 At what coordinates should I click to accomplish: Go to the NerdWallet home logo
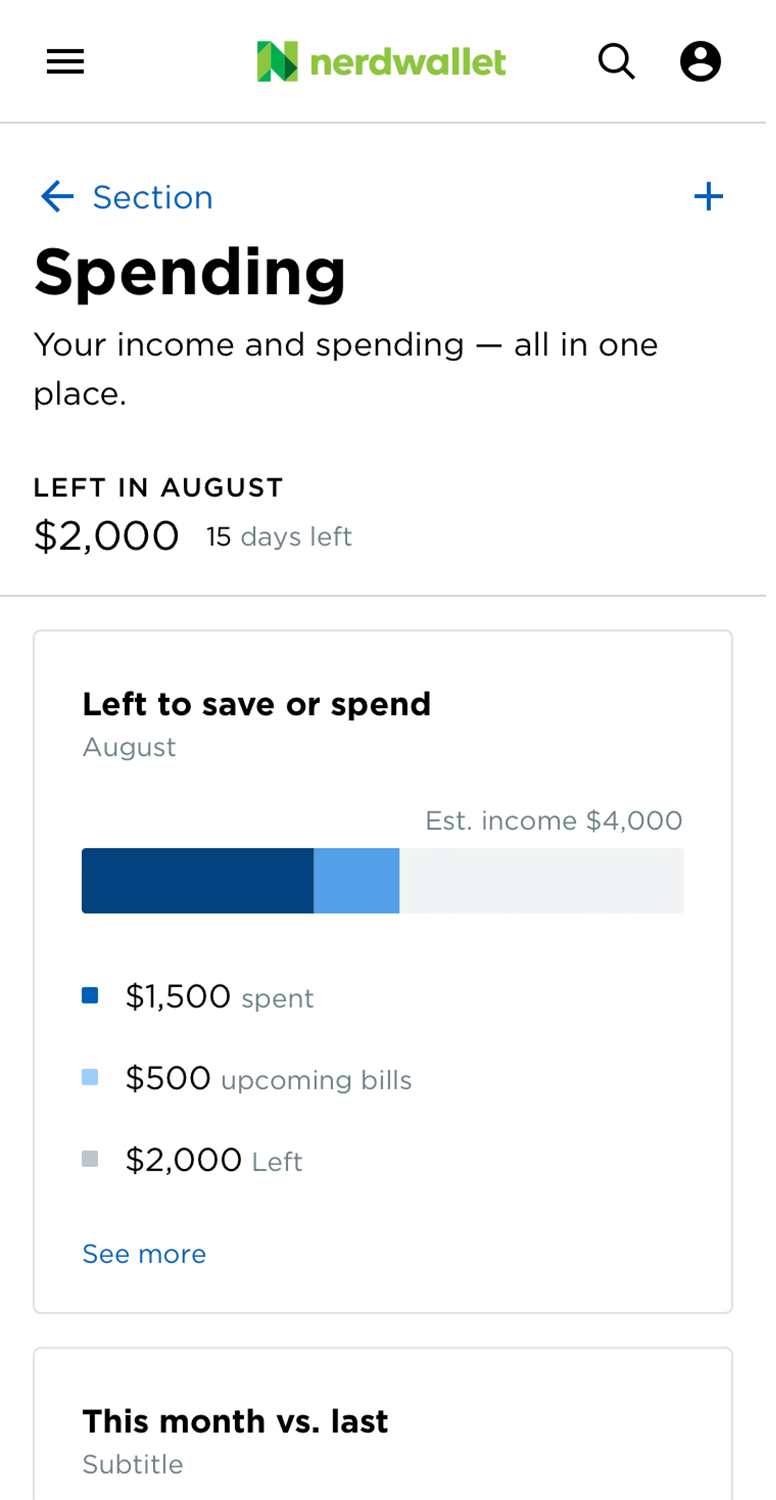(x=381, y=62)
